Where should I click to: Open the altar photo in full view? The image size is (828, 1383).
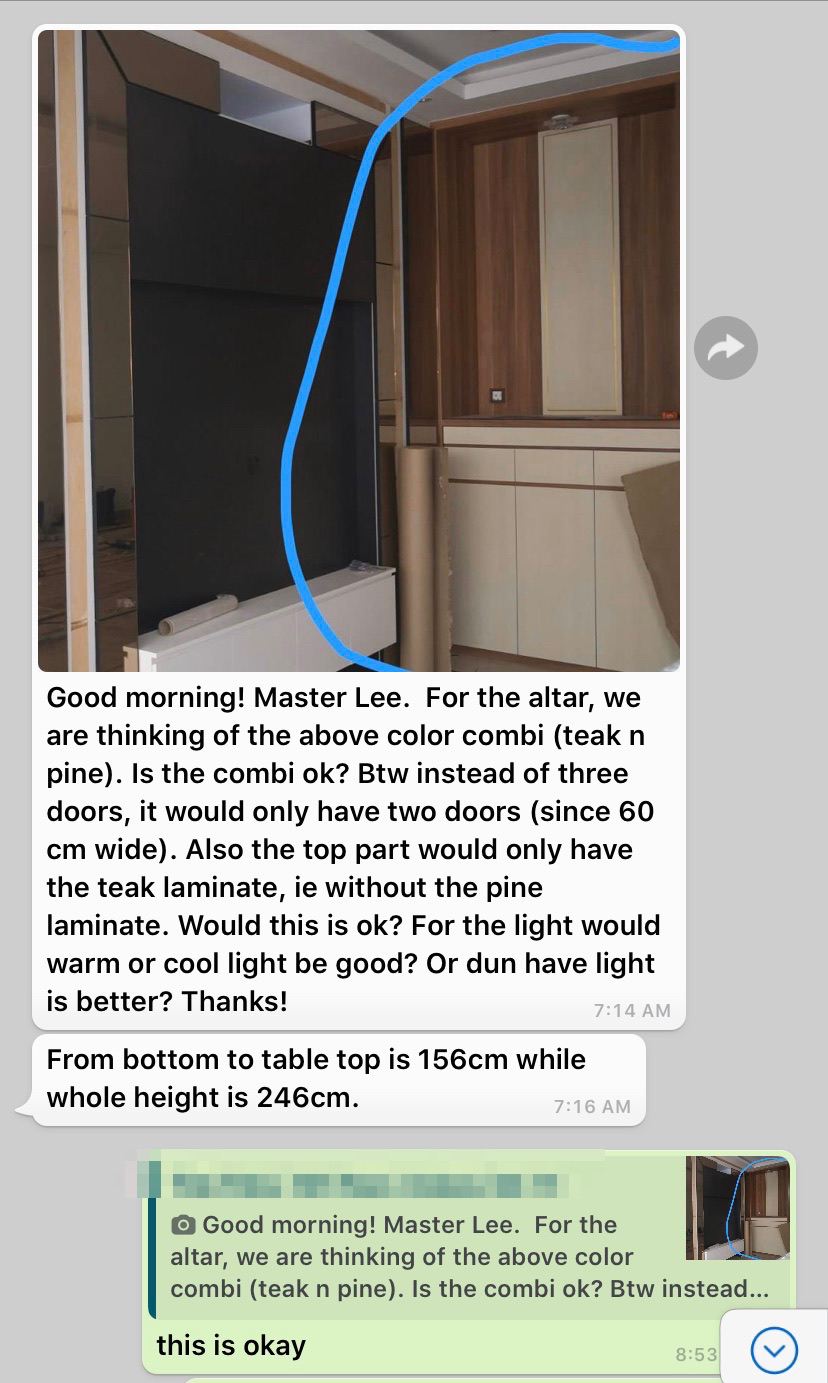coord(359,351)
